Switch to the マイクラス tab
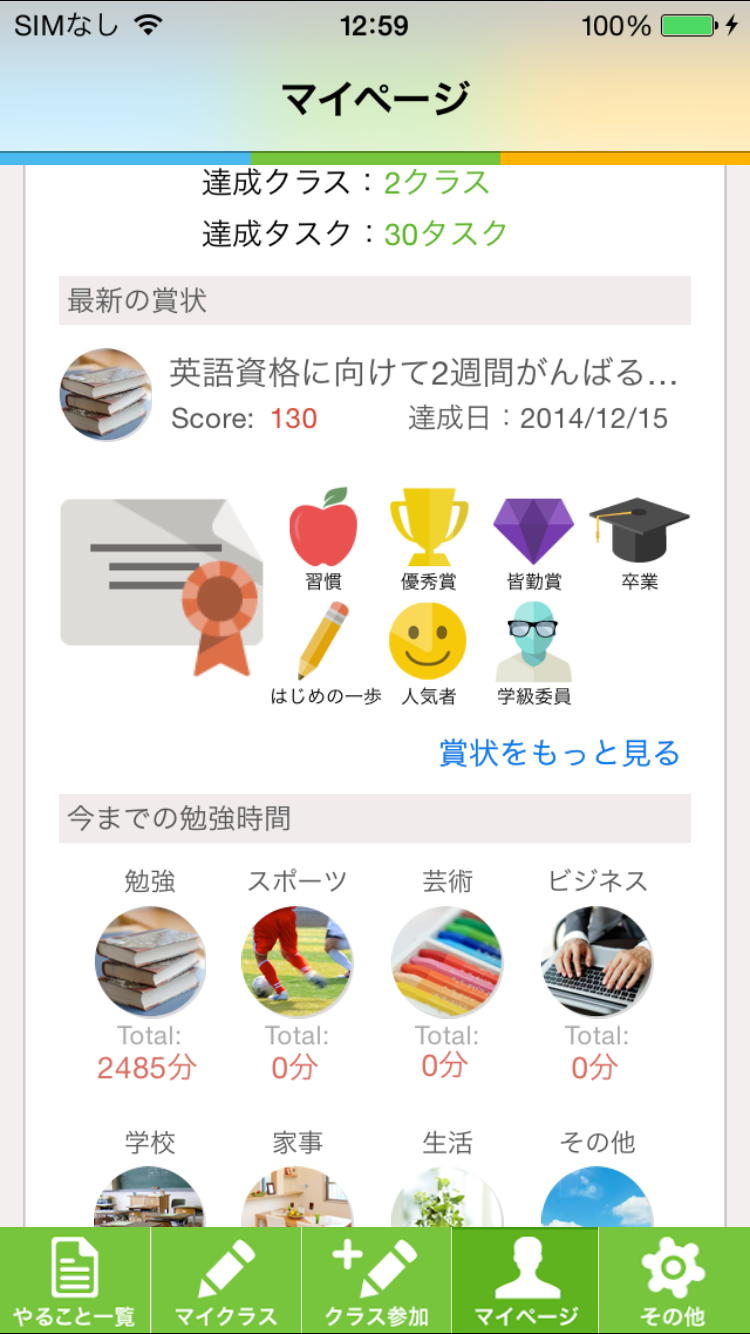The image size is (750, 1334). click(226, 1282)
